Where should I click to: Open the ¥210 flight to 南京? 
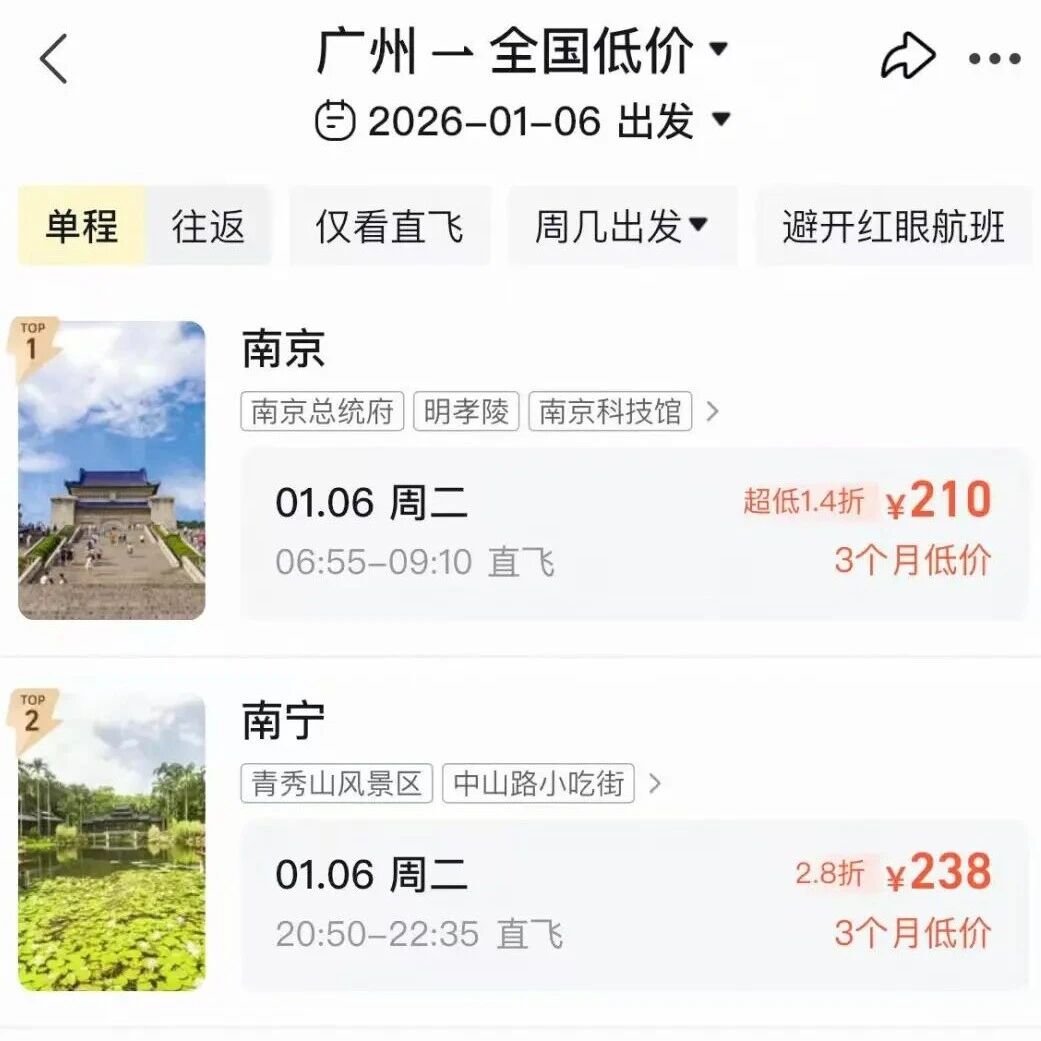(634, 533)
